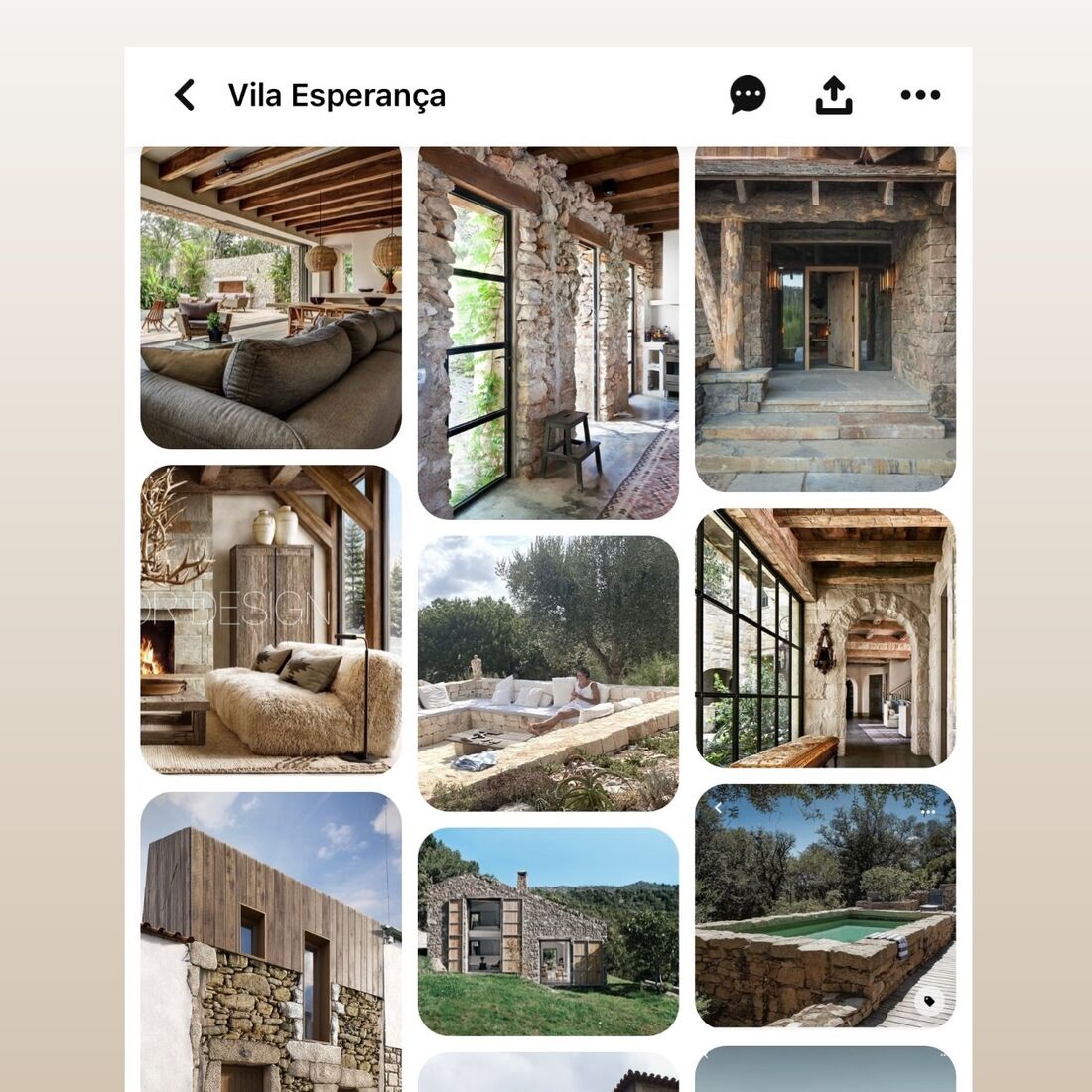The height and width of the screenshot is (1092, 1092).
Task: Open the wood-clad stone house facade pin
Action: [271, 943]
